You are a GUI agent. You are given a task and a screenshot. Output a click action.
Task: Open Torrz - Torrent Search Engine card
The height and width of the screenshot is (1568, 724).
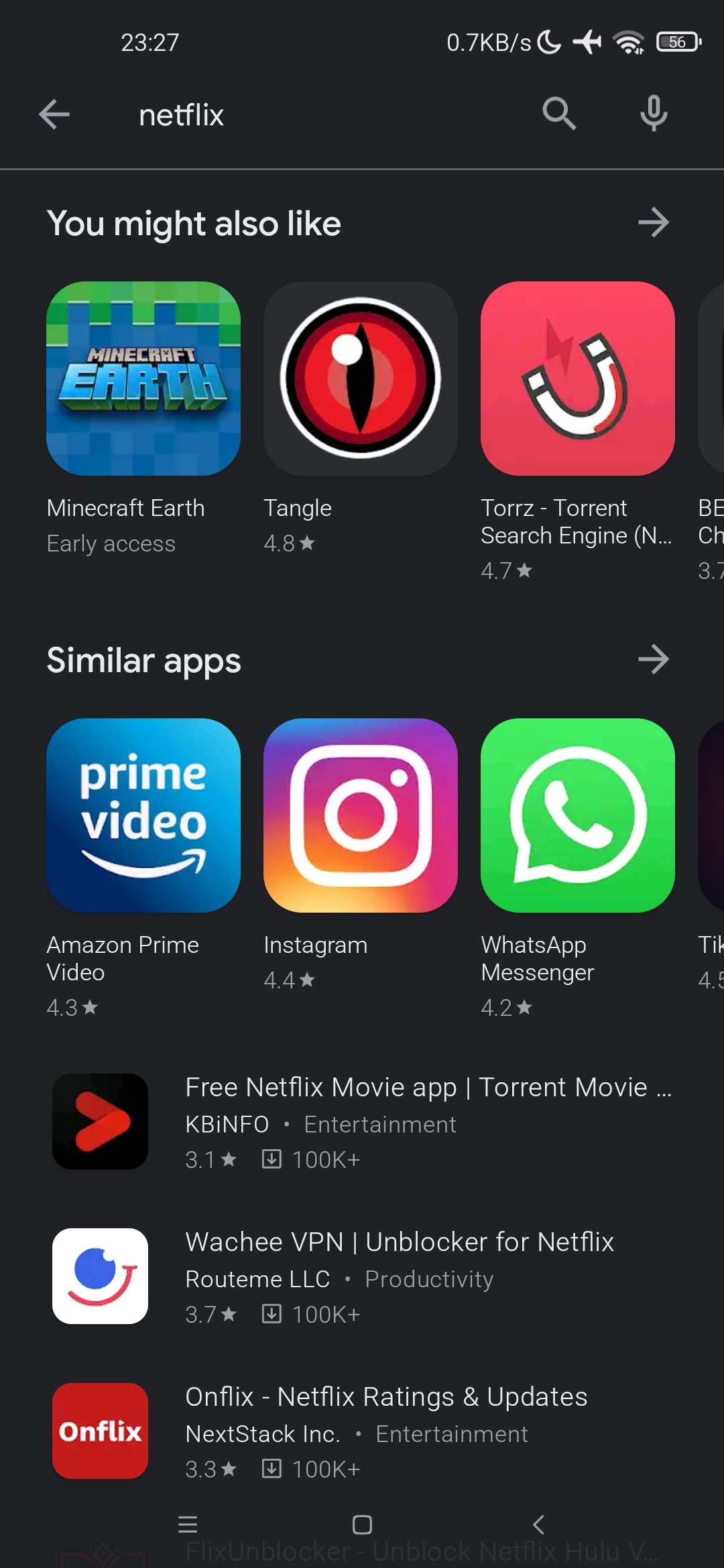pyautogui.click(x=577, y=432)
